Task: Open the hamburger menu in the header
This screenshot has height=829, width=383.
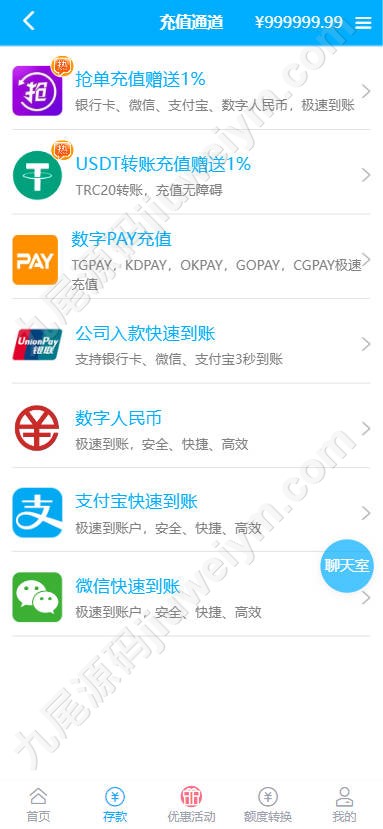Action: [363, 22]
